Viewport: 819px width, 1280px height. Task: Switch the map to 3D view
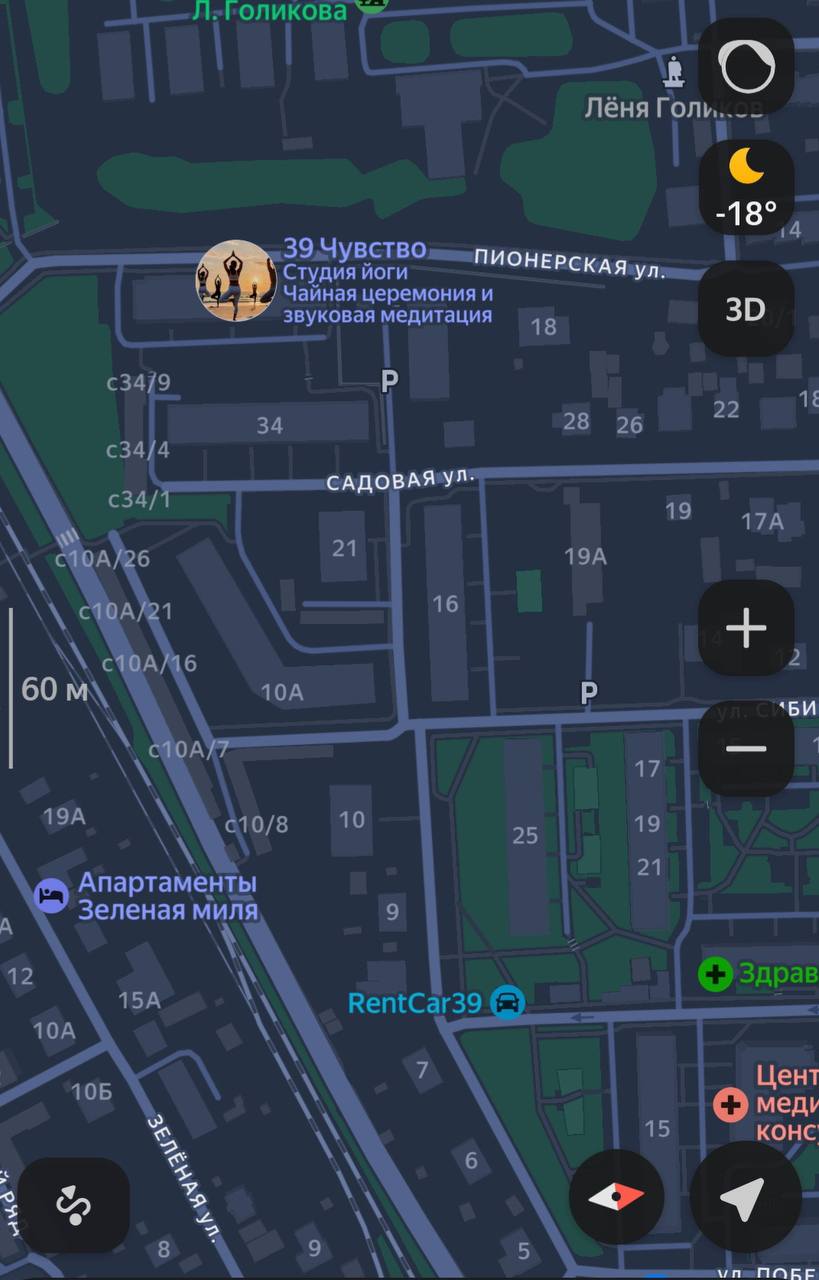pyautogui.click(x=746, y=309)
